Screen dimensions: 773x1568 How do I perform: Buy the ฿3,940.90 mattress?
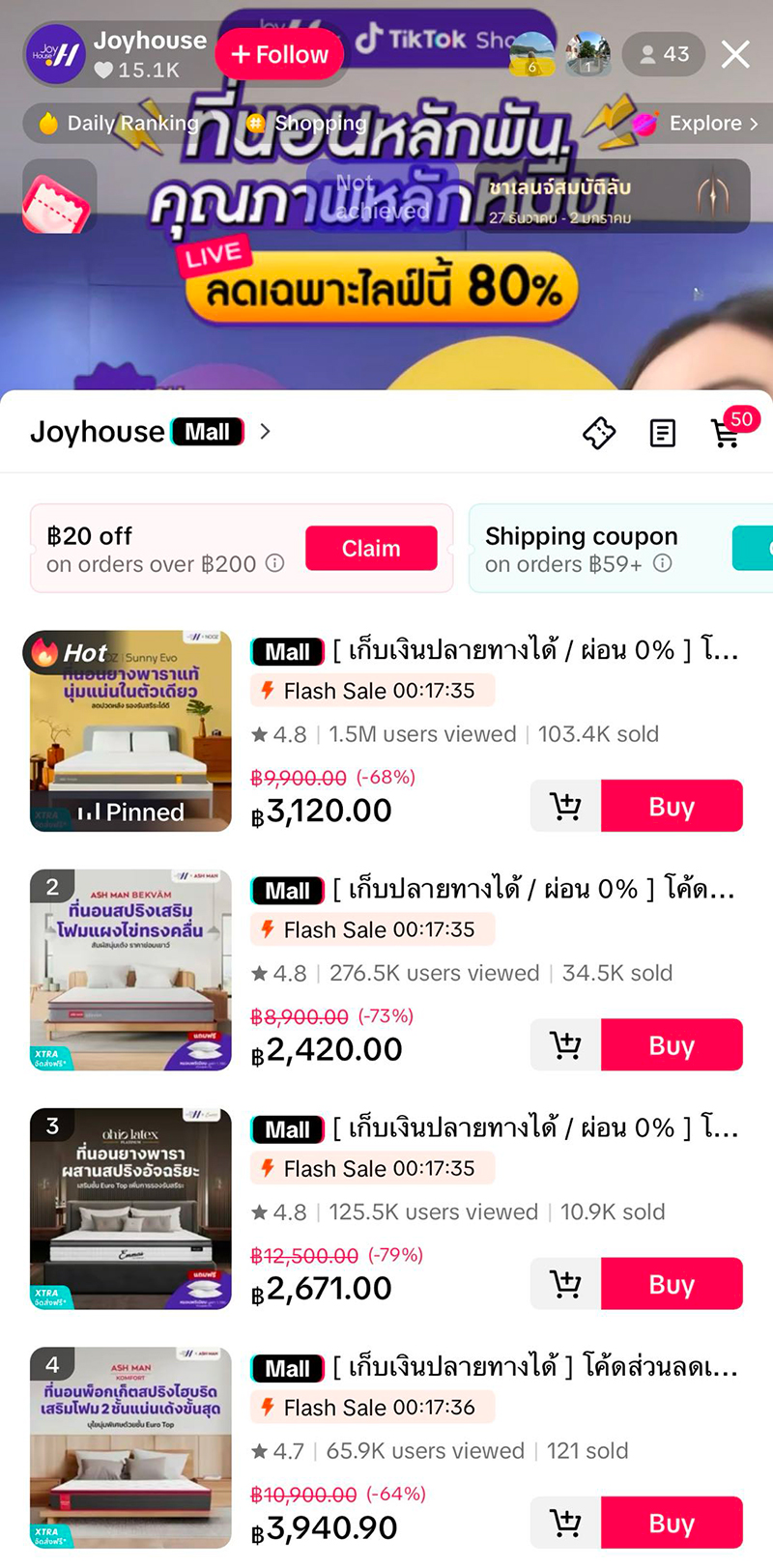(x=672, y=1523)
